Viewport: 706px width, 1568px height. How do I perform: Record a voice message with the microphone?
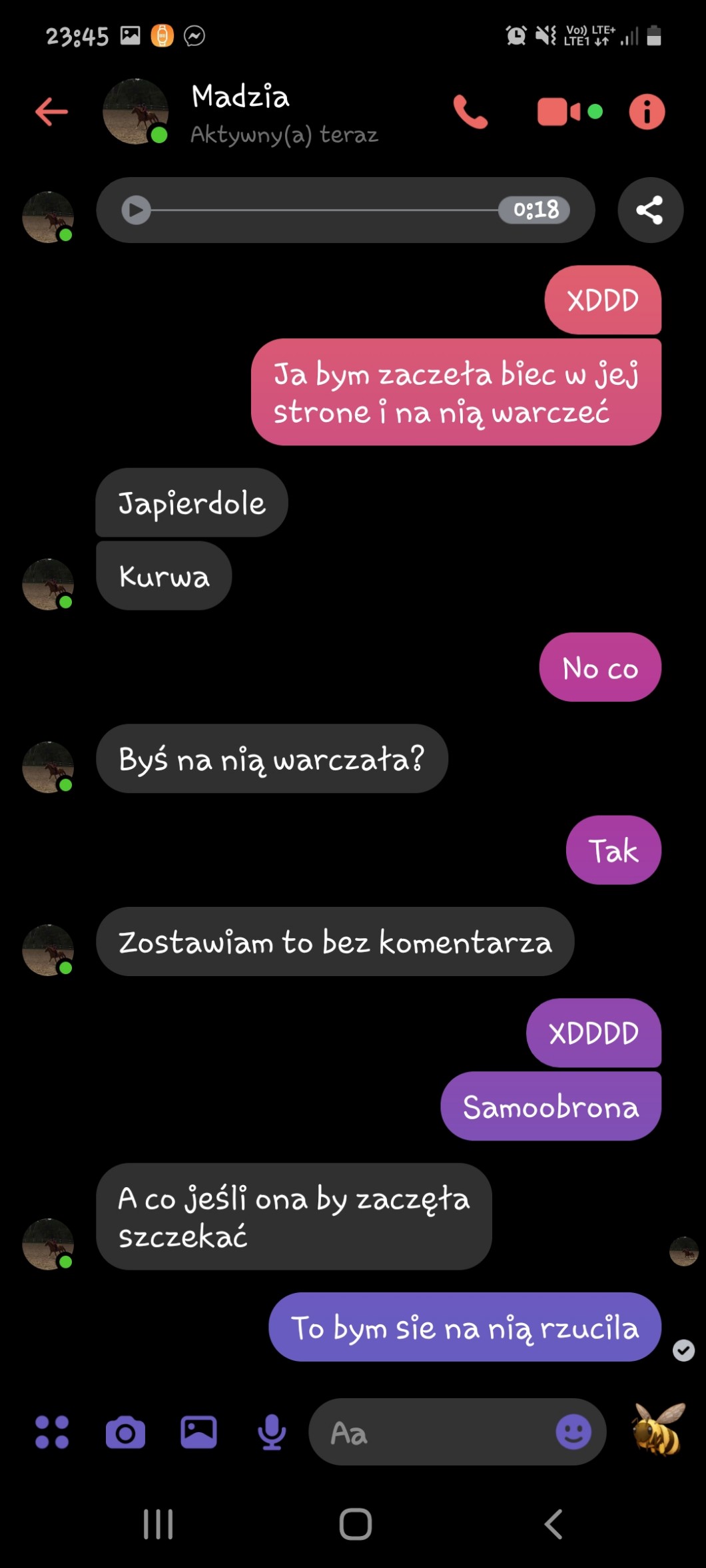point(272,1432)
